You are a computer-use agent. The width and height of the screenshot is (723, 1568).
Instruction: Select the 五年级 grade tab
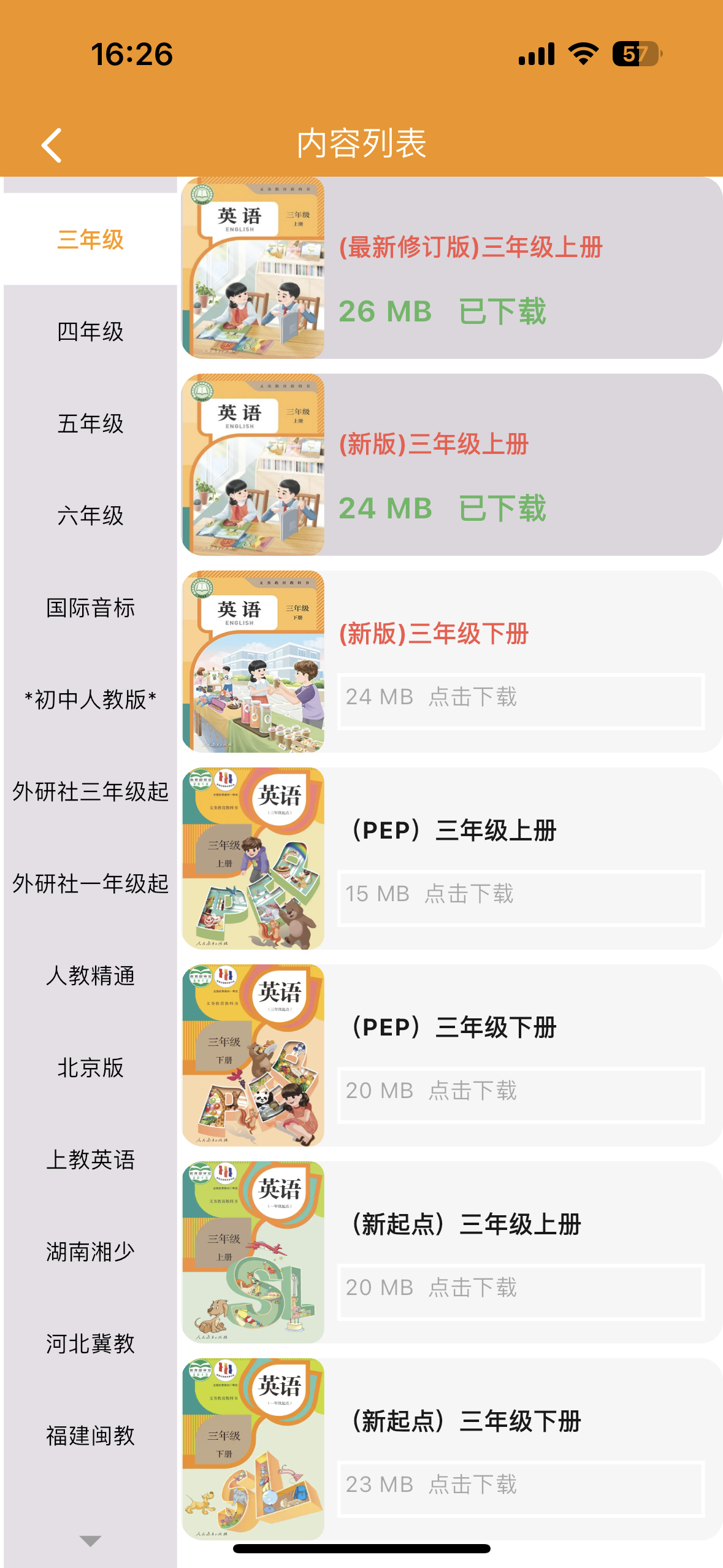90,423
